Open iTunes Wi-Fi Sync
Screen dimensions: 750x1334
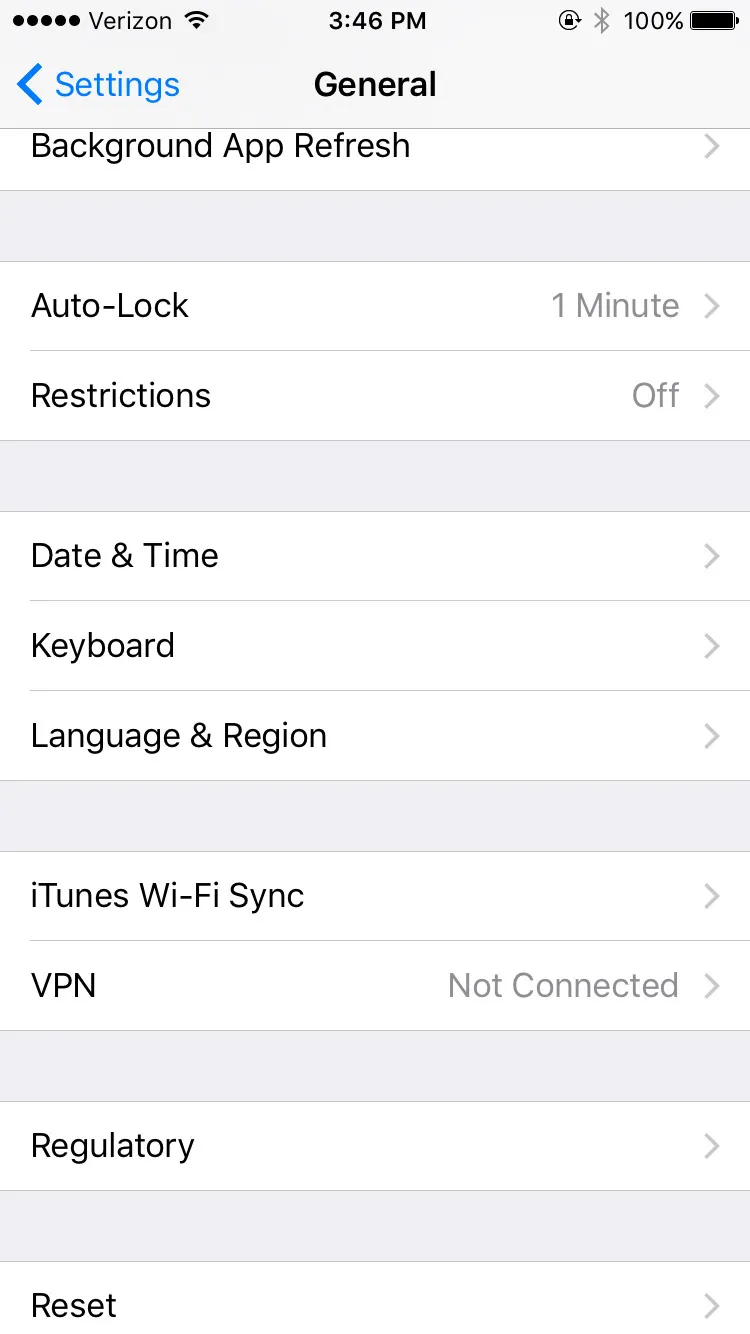click(375, 896)
